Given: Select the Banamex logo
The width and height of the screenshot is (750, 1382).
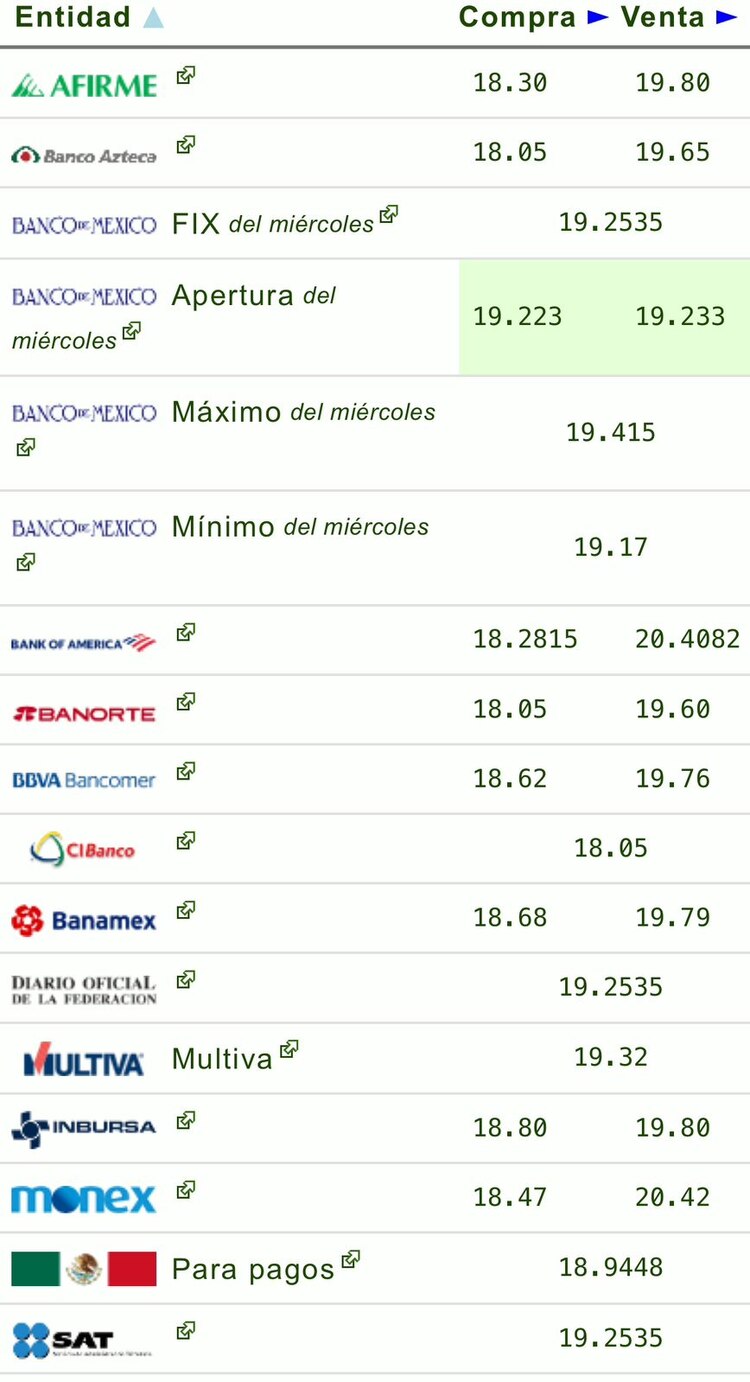Looking at the screenshot, I should (83, 916).
